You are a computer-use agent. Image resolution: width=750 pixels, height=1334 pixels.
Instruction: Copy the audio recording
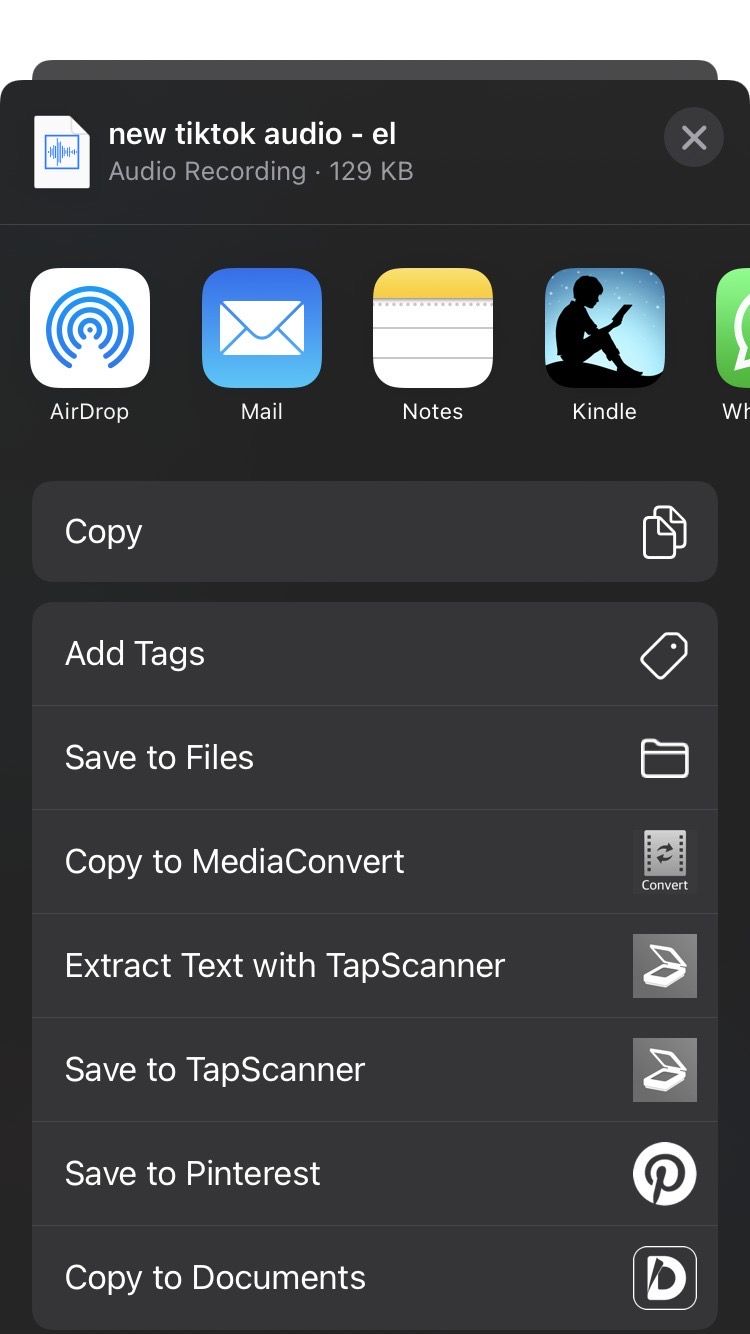click(375, 532)
